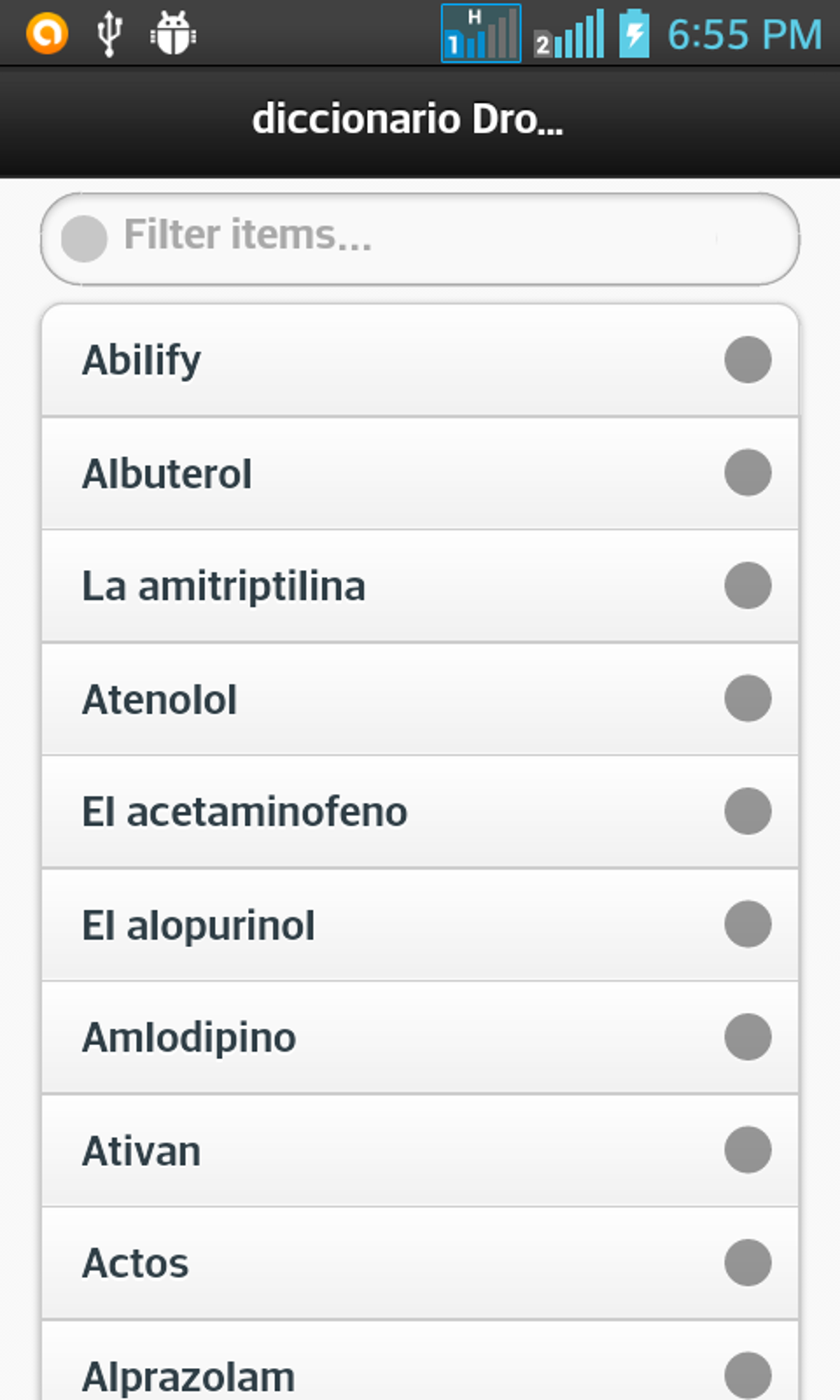
Task: Select the Atenolol list entry
Action: [x=329, y=698]
